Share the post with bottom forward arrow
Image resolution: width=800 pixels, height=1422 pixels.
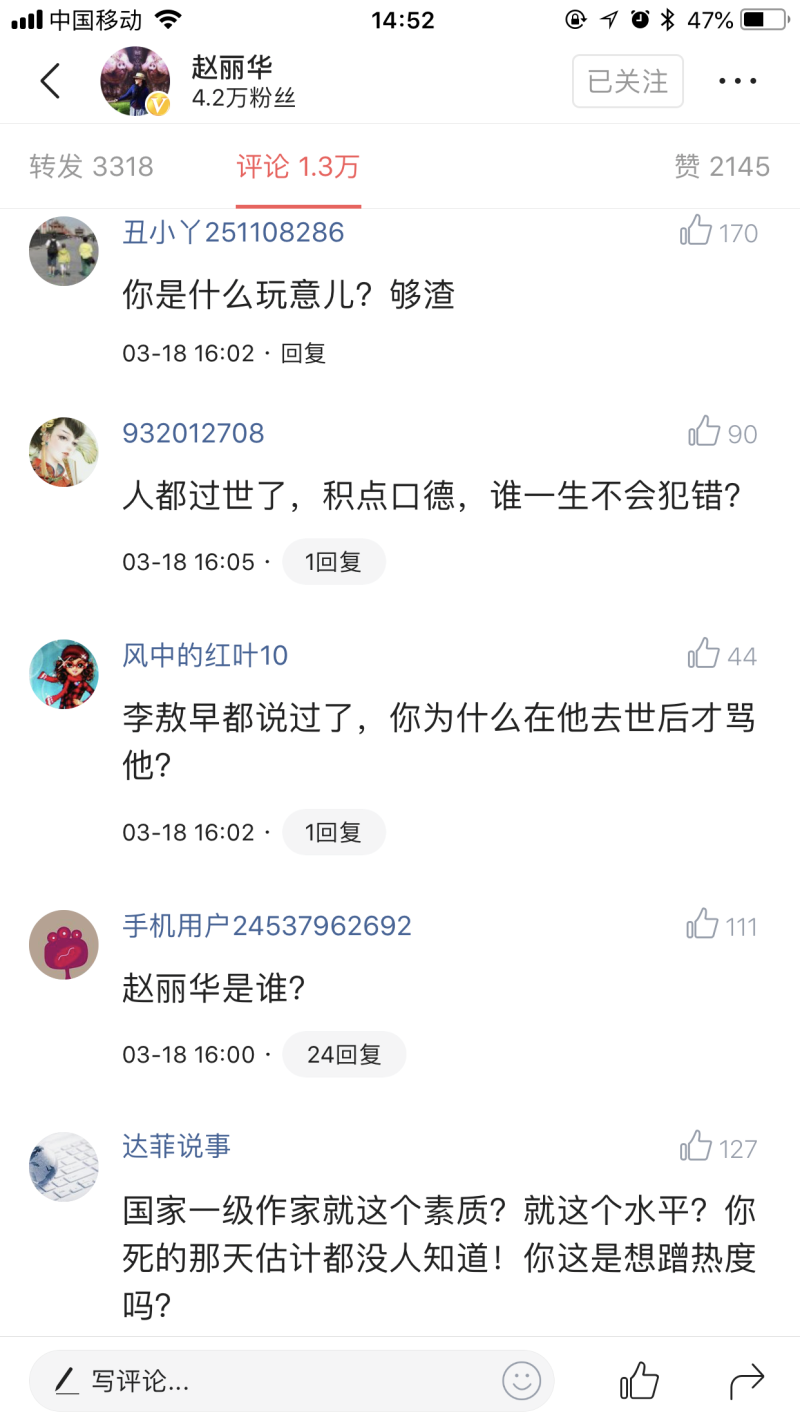[747, 1381]
